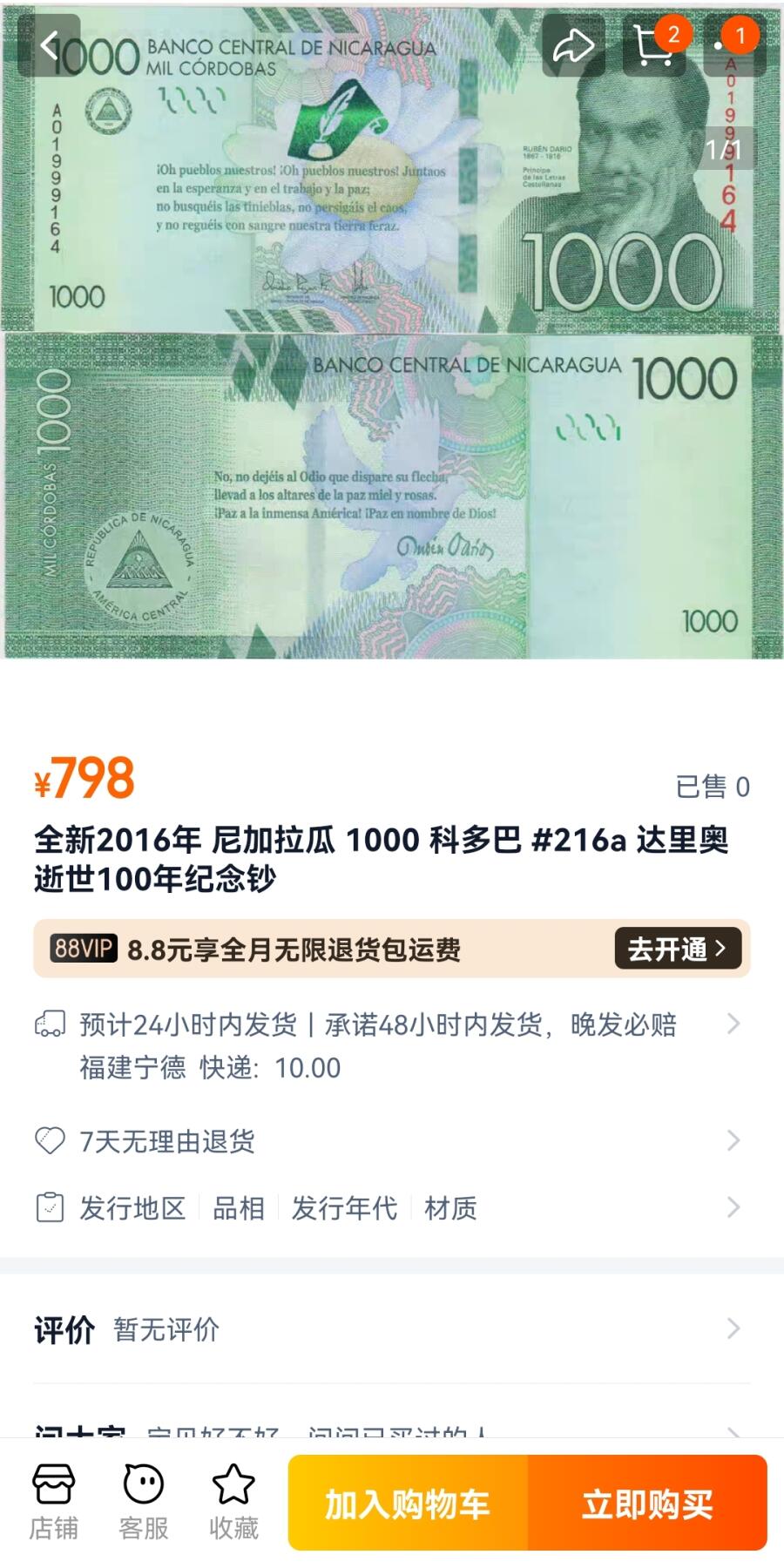Image resolution: width=784 pixels, height=1568 pixels.
Task: Share this banknote listing
Action: pos(572,46)
